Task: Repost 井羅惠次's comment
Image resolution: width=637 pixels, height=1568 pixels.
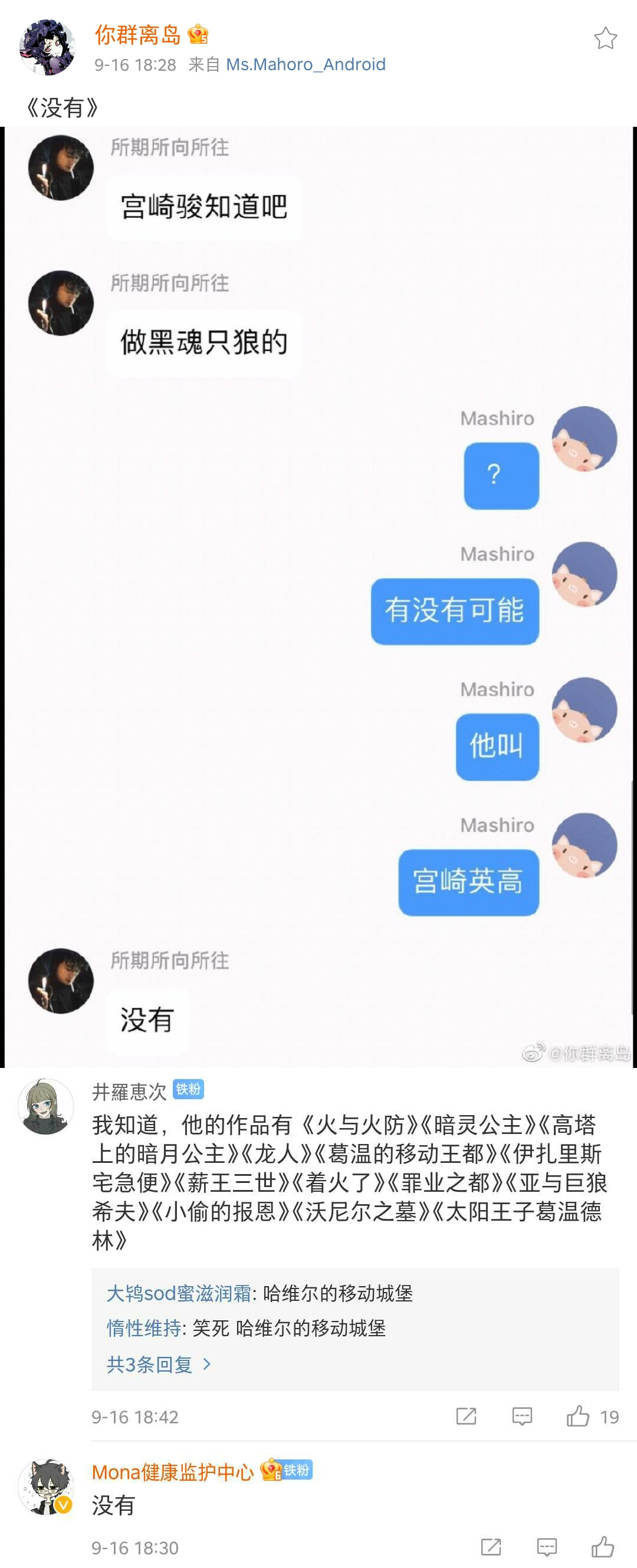Action: (x=466, y=1416)
